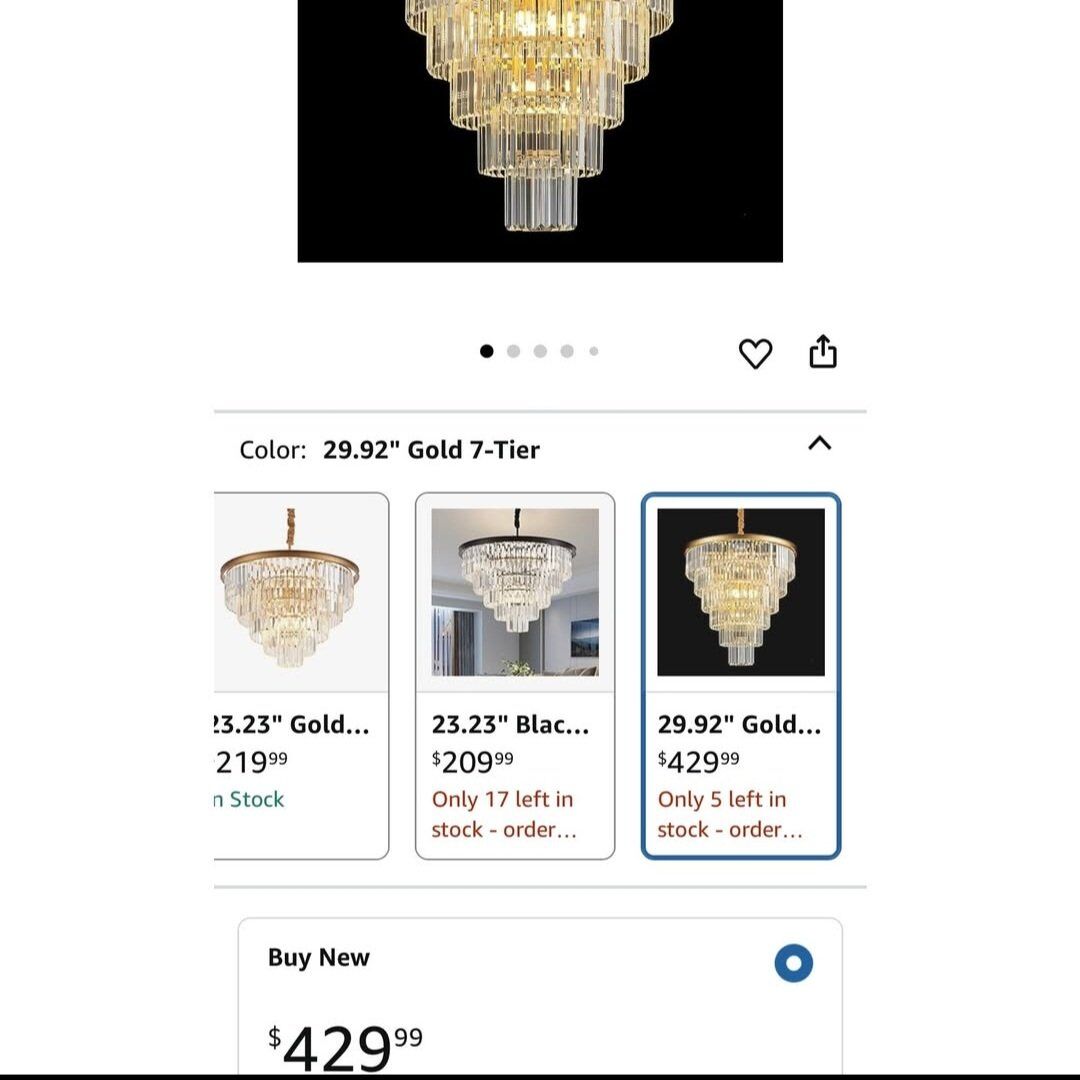
Task: Select the 23.23" Gold $219.99 option
Action: point(300,675)
